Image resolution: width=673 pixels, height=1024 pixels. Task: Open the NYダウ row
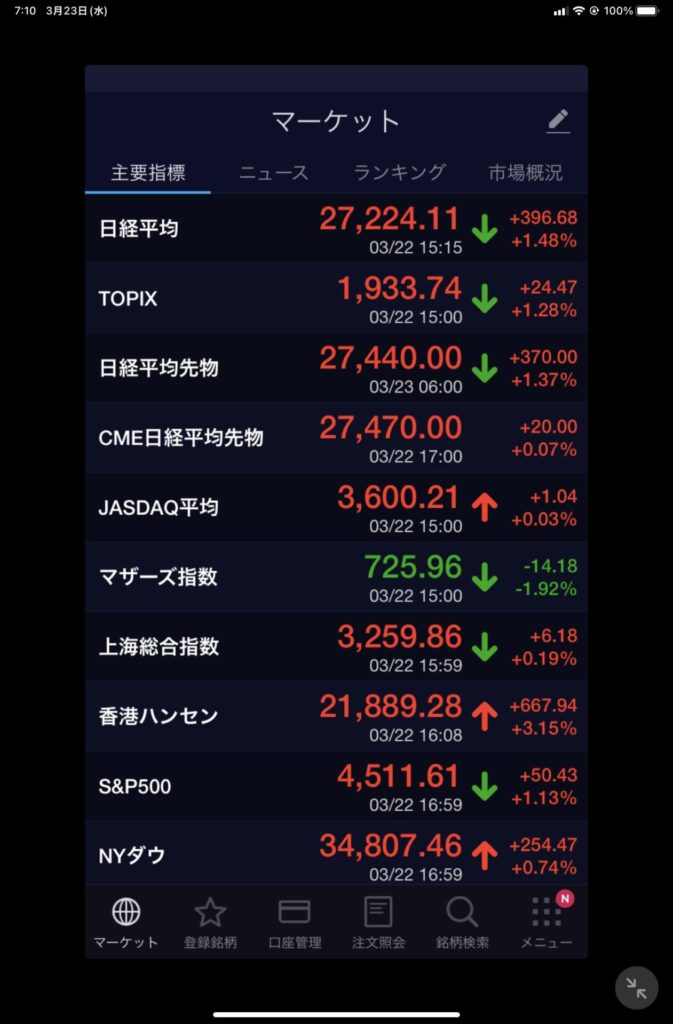336,855
